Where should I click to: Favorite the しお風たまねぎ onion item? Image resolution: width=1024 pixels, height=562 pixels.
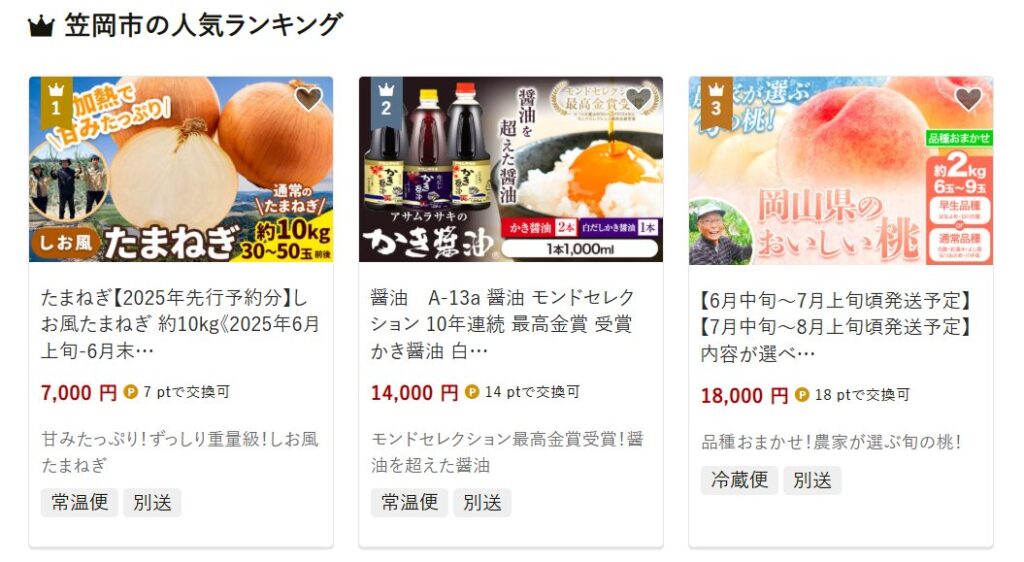309,98
